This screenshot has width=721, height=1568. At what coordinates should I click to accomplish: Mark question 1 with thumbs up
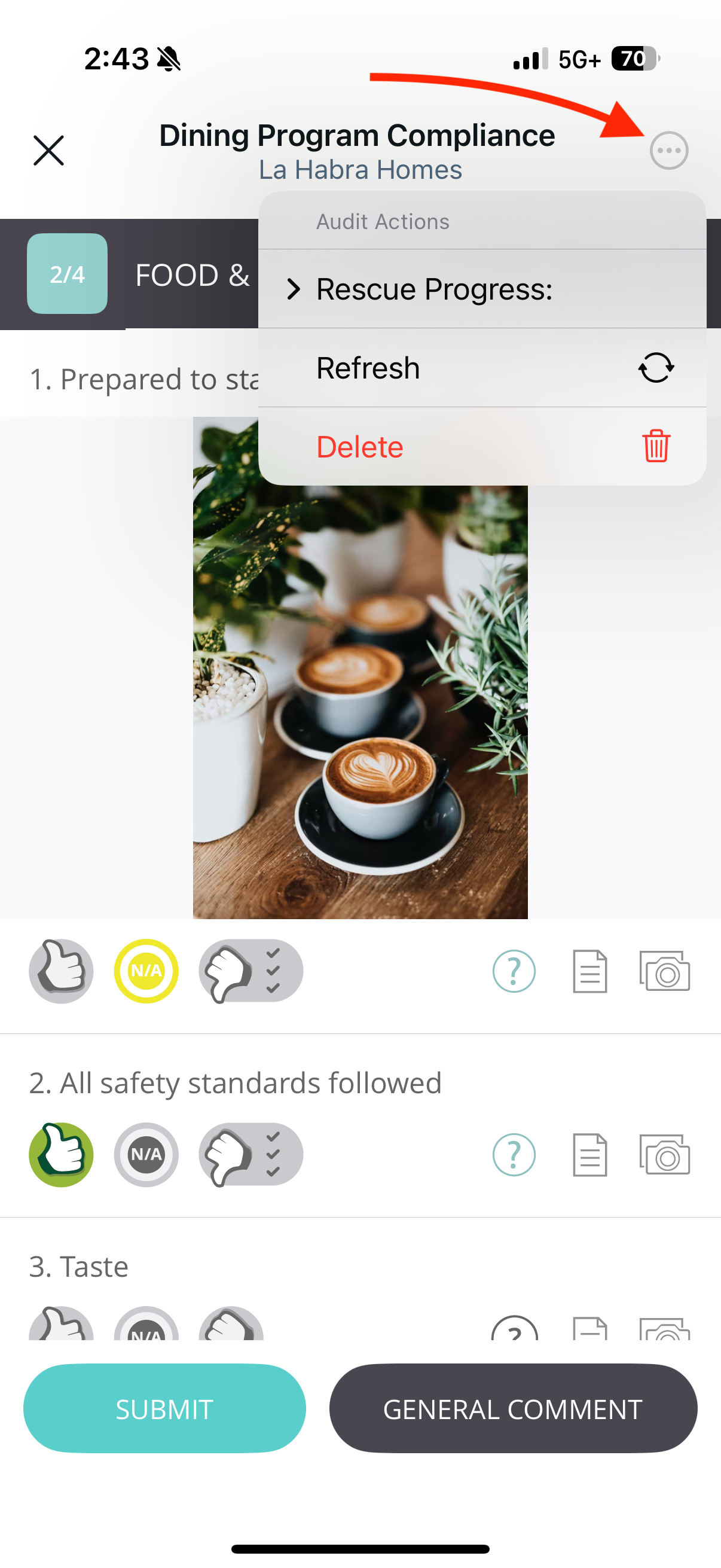point(61,971)
